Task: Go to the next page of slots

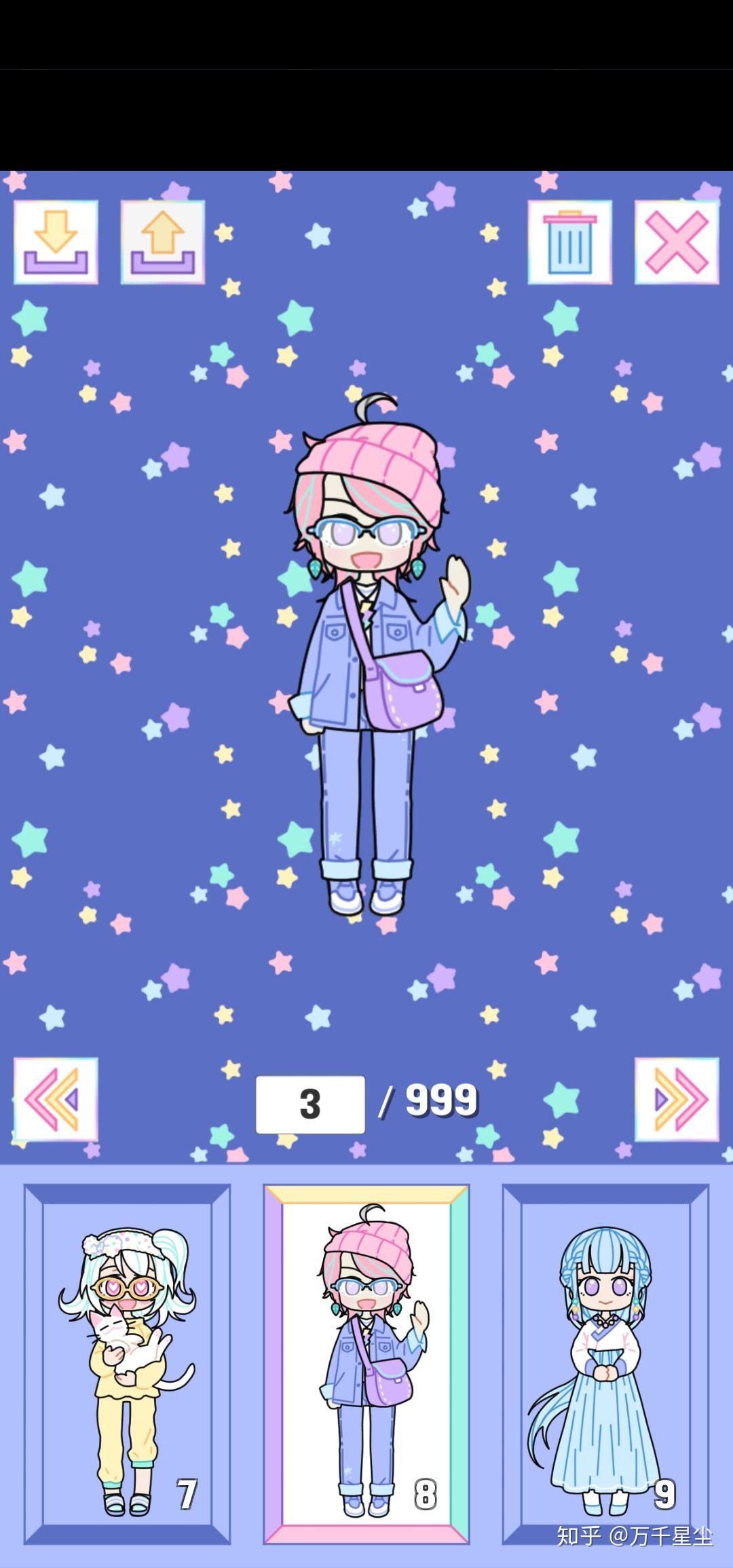Action: [677, 1099]
